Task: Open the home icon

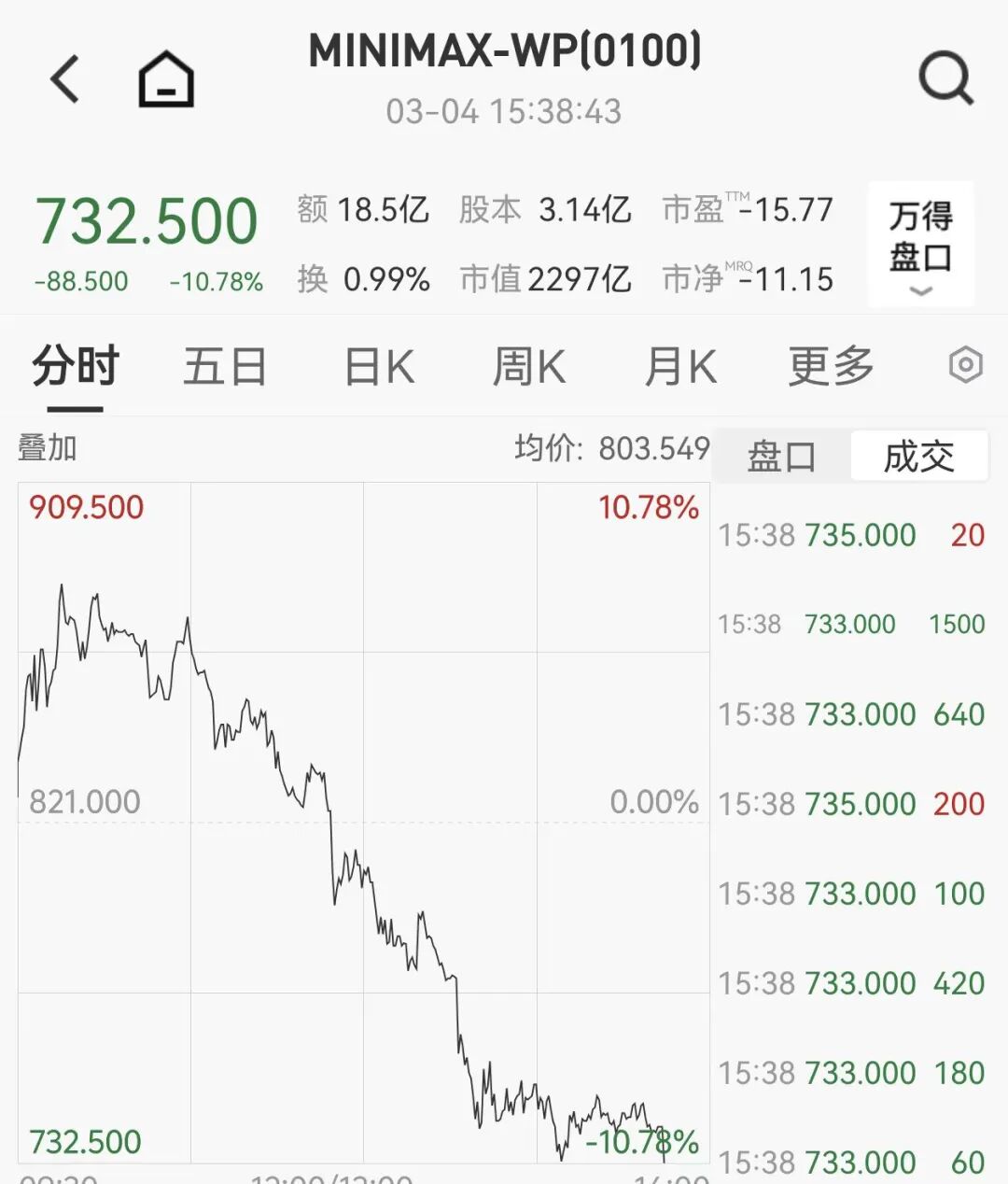Action: (166, 78)
